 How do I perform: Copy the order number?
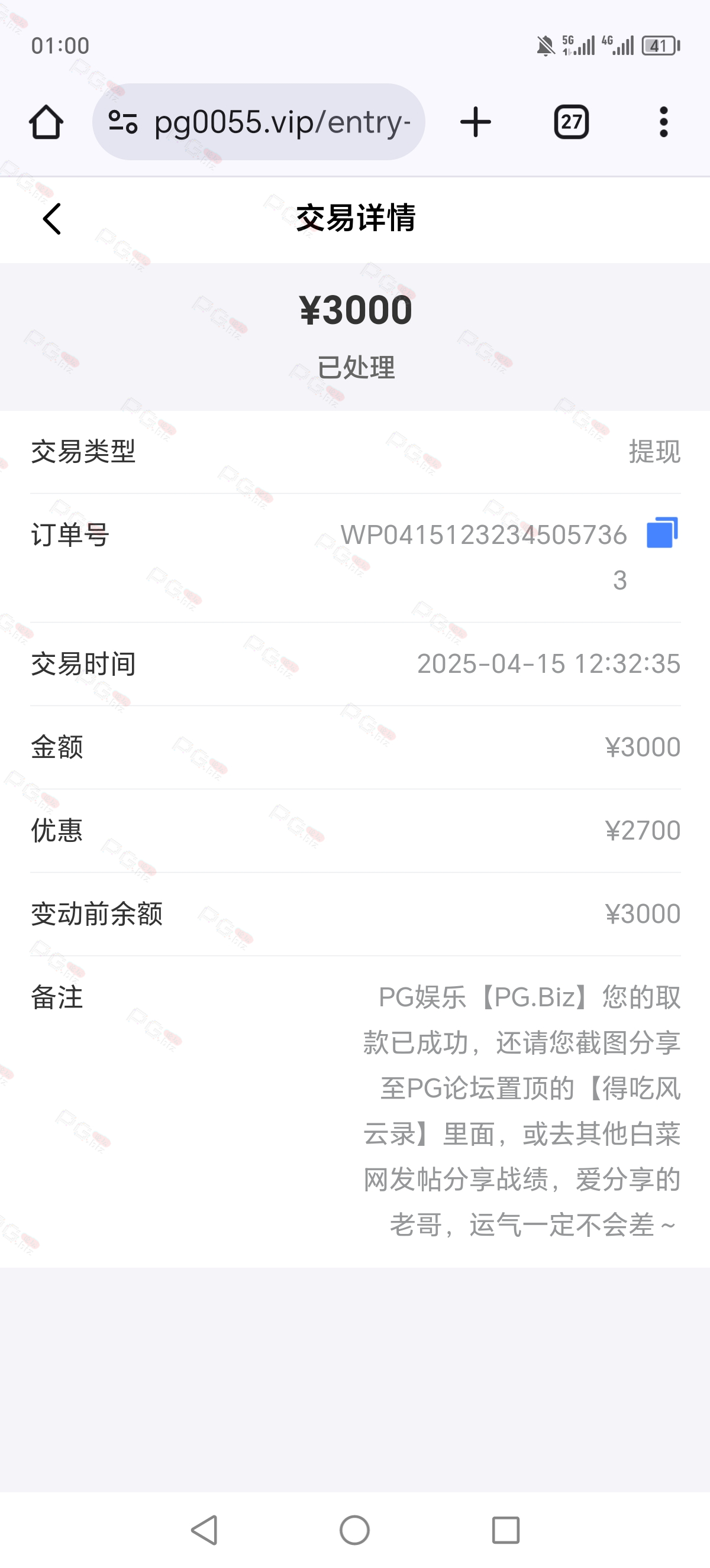(662, 533)
